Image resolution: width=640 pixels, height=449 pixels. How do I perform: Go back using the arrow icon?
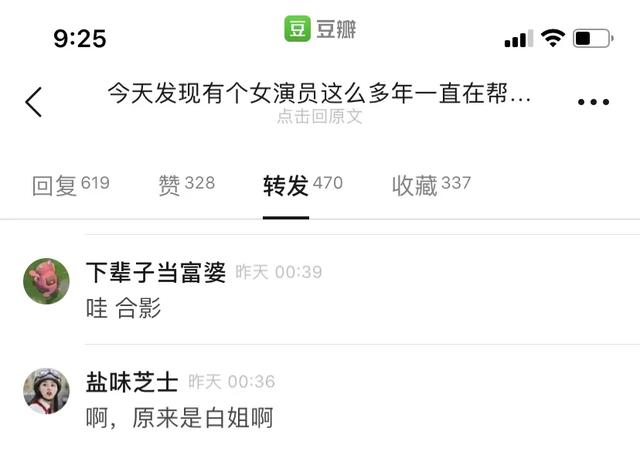pyautogui.click(x=34, y=101)
